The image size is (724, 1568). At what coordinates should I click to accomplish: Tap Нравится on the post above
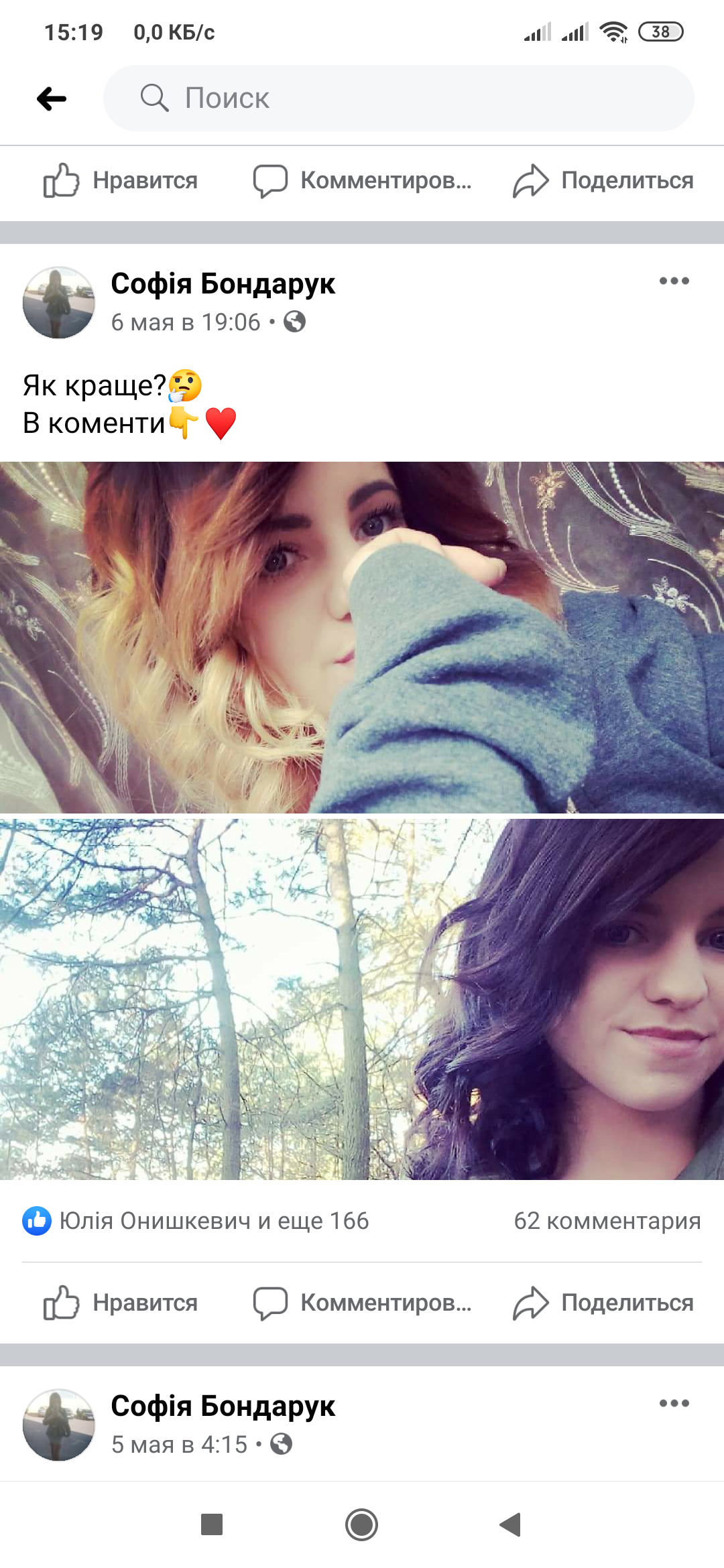pyautogui.click(x=121, y=180)
